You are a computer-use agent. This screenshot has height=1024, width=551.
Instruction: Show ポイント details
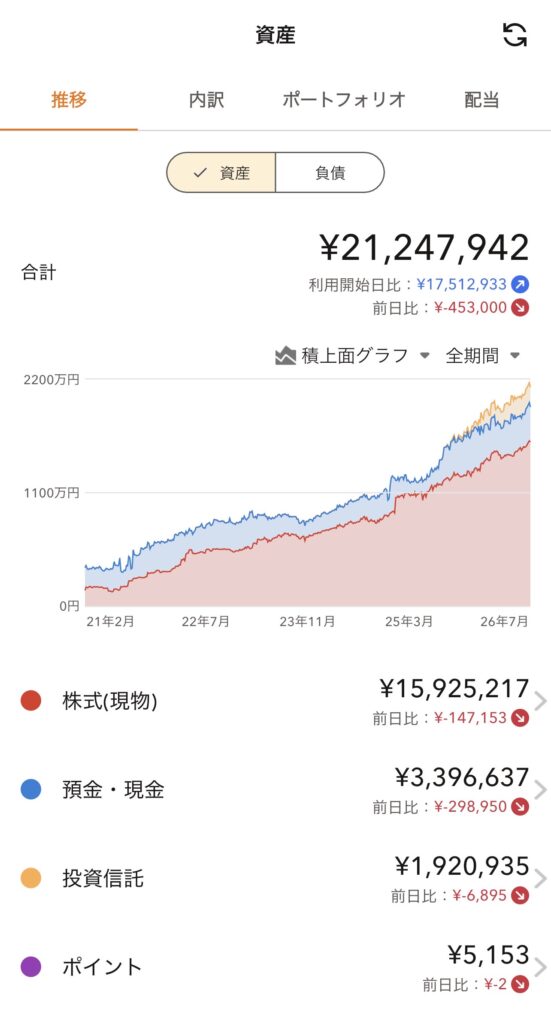276,968
